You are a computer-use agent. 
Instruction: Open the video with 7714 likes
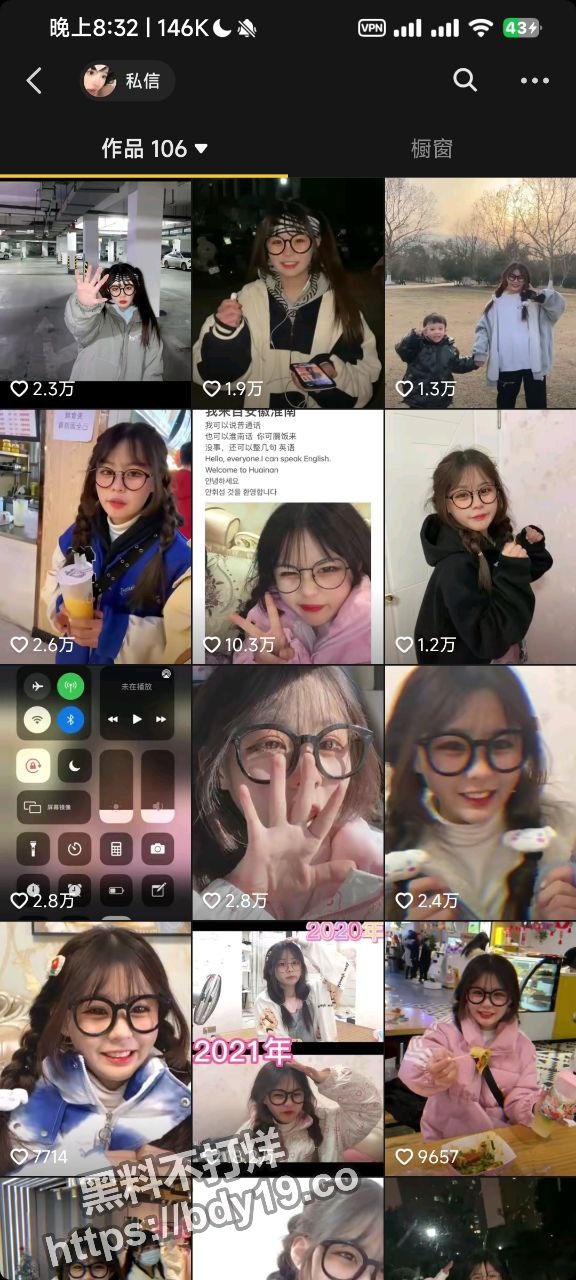95,1049
